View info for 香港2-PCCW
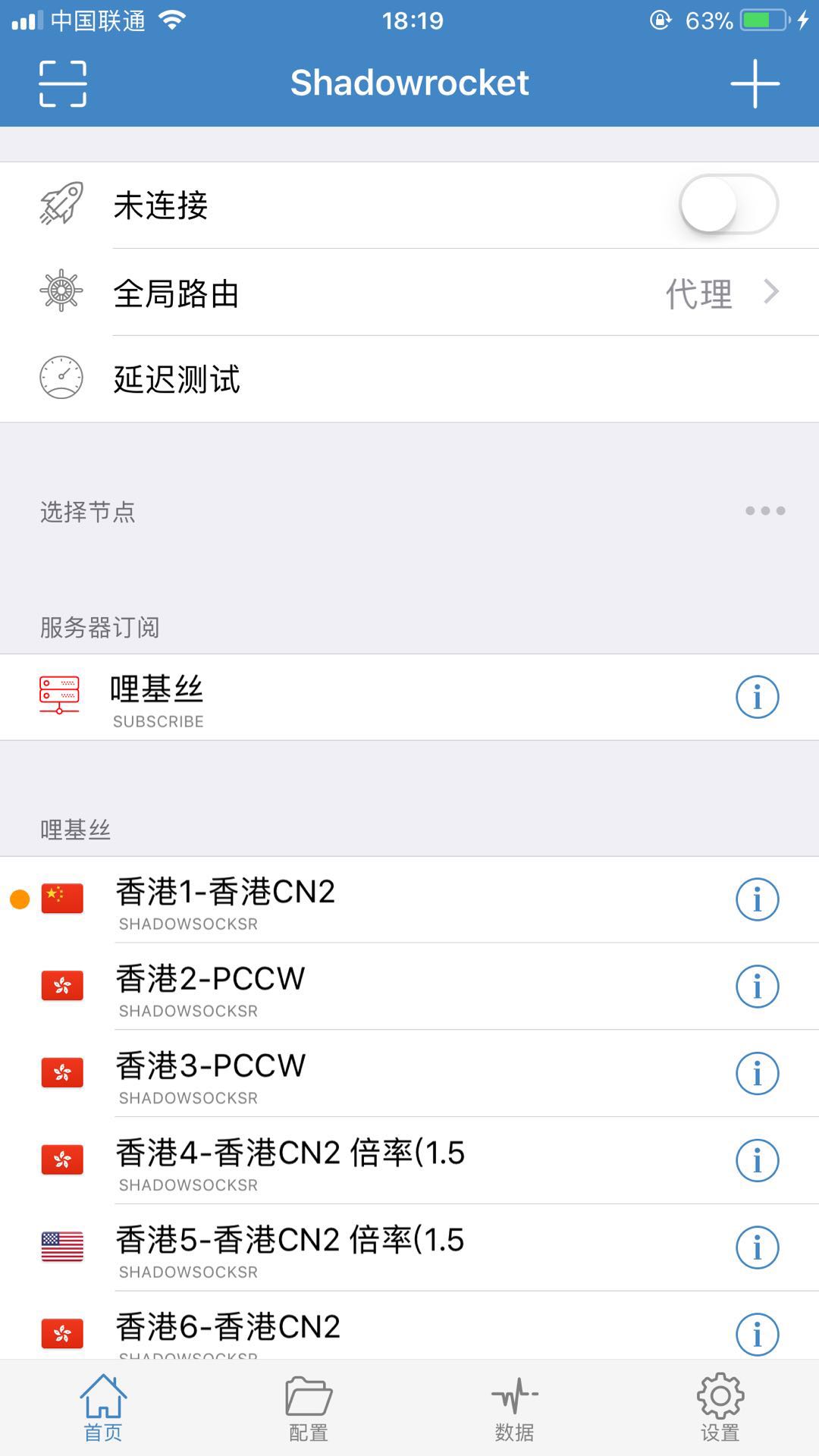 [757, 987]
